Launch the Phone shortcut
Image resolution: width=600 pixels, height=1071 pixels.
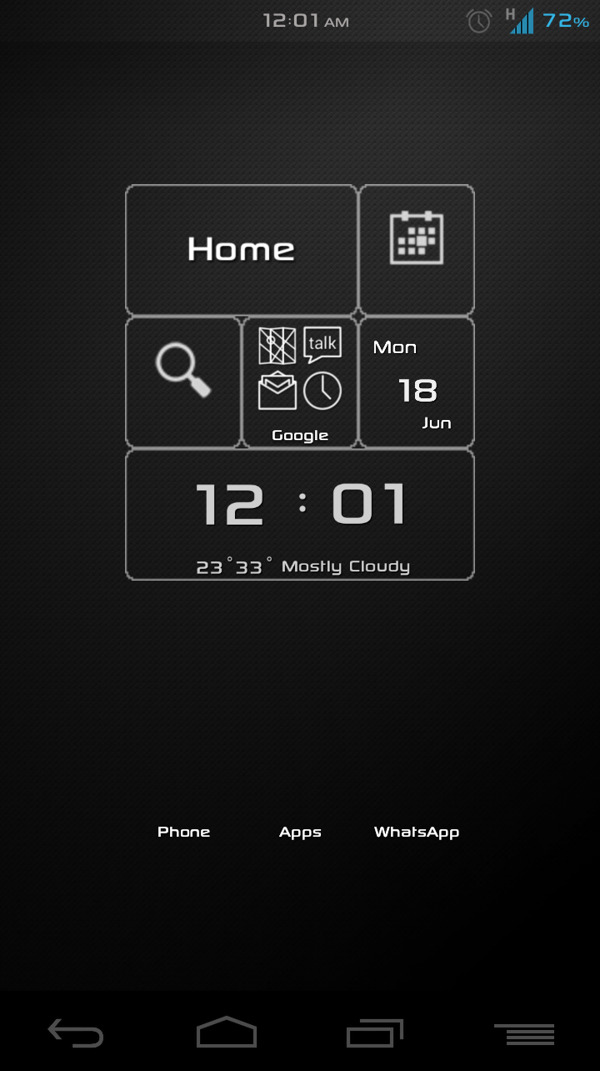(x=184, y=832)
